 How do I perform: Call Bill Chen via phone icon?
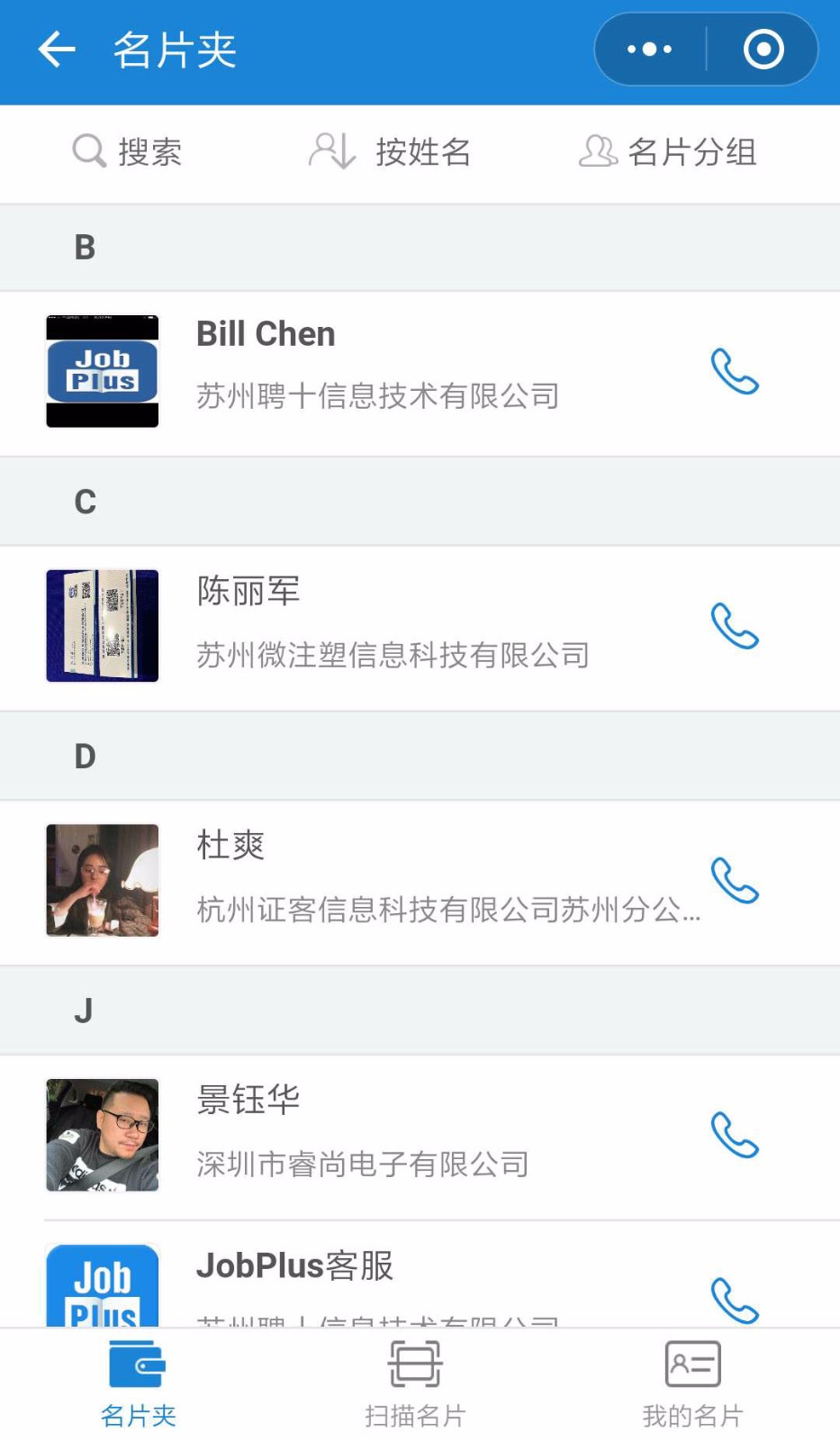coord(735,371)
